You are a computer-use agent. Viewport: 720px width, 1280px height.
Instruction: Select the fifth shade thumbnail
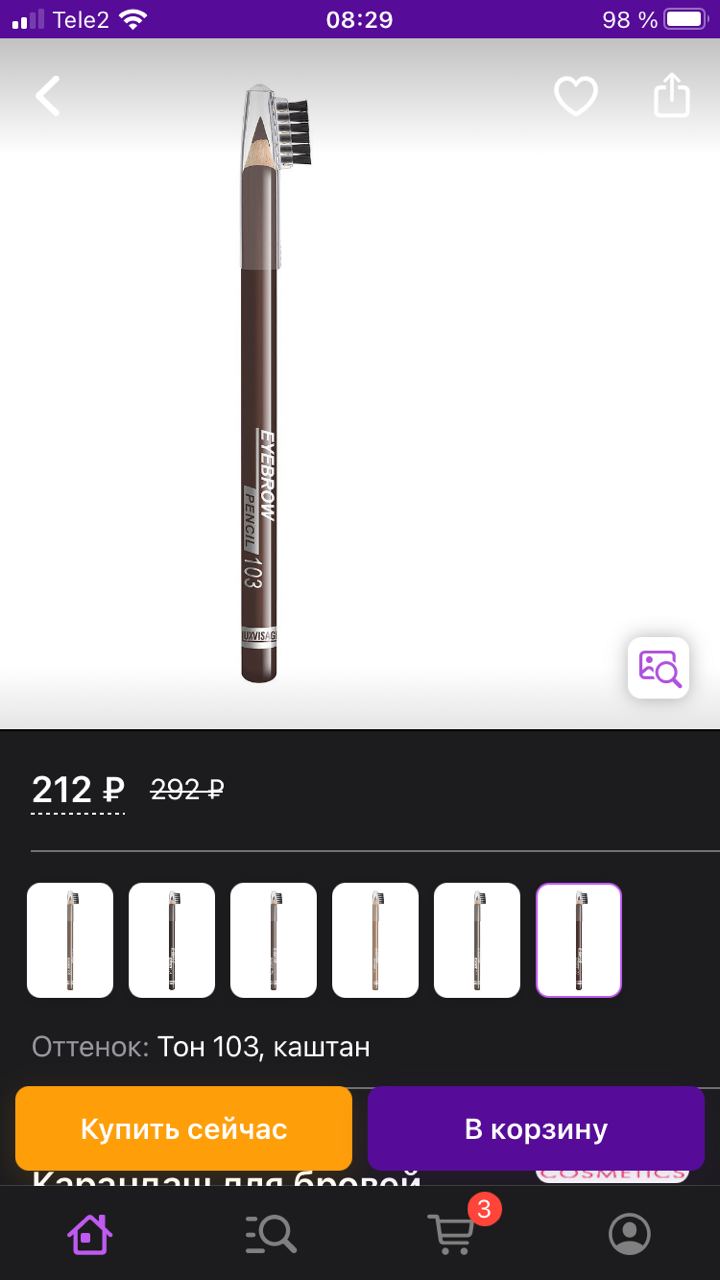(477, 940)
